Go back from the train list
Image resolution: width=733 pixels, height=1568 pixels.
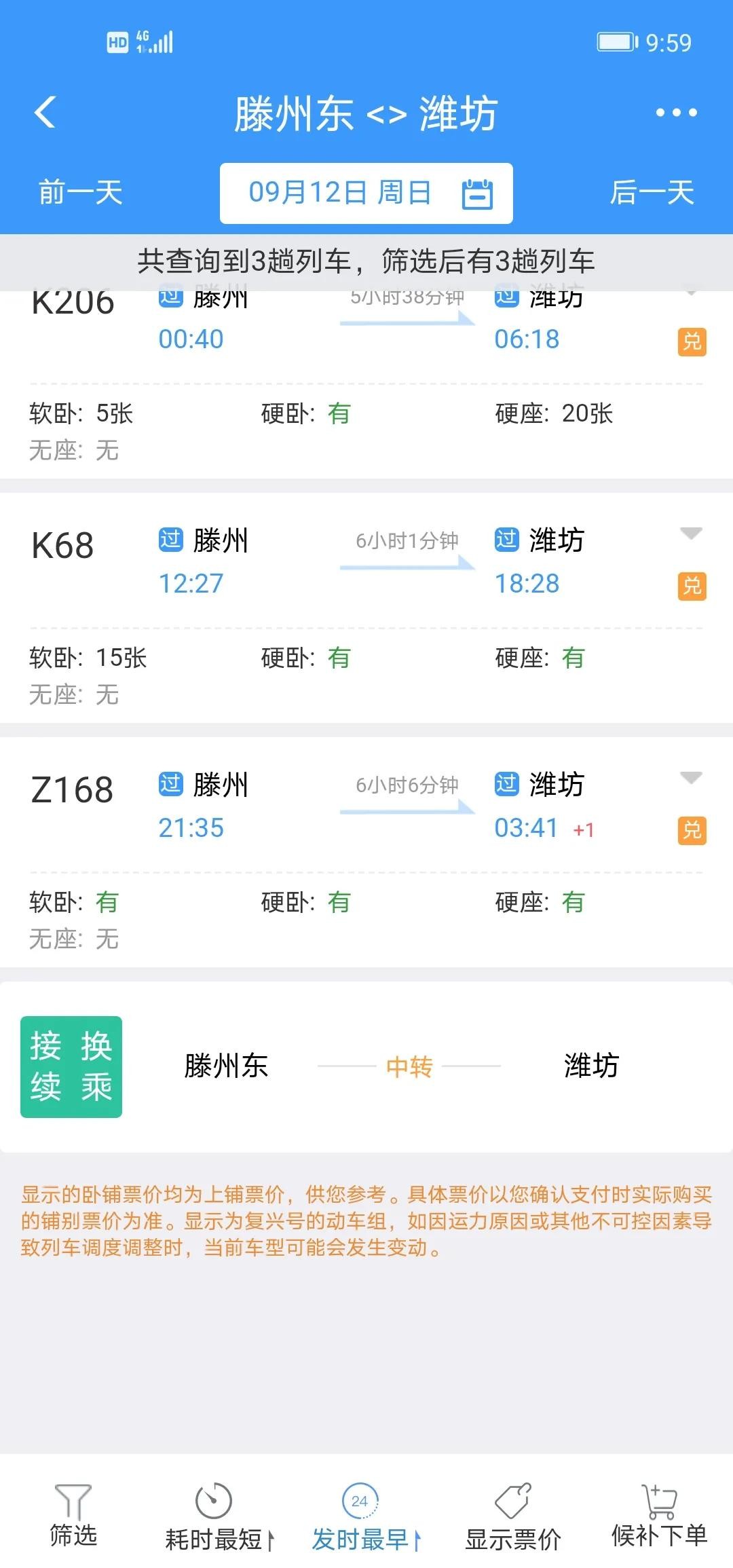click(45, 113)
